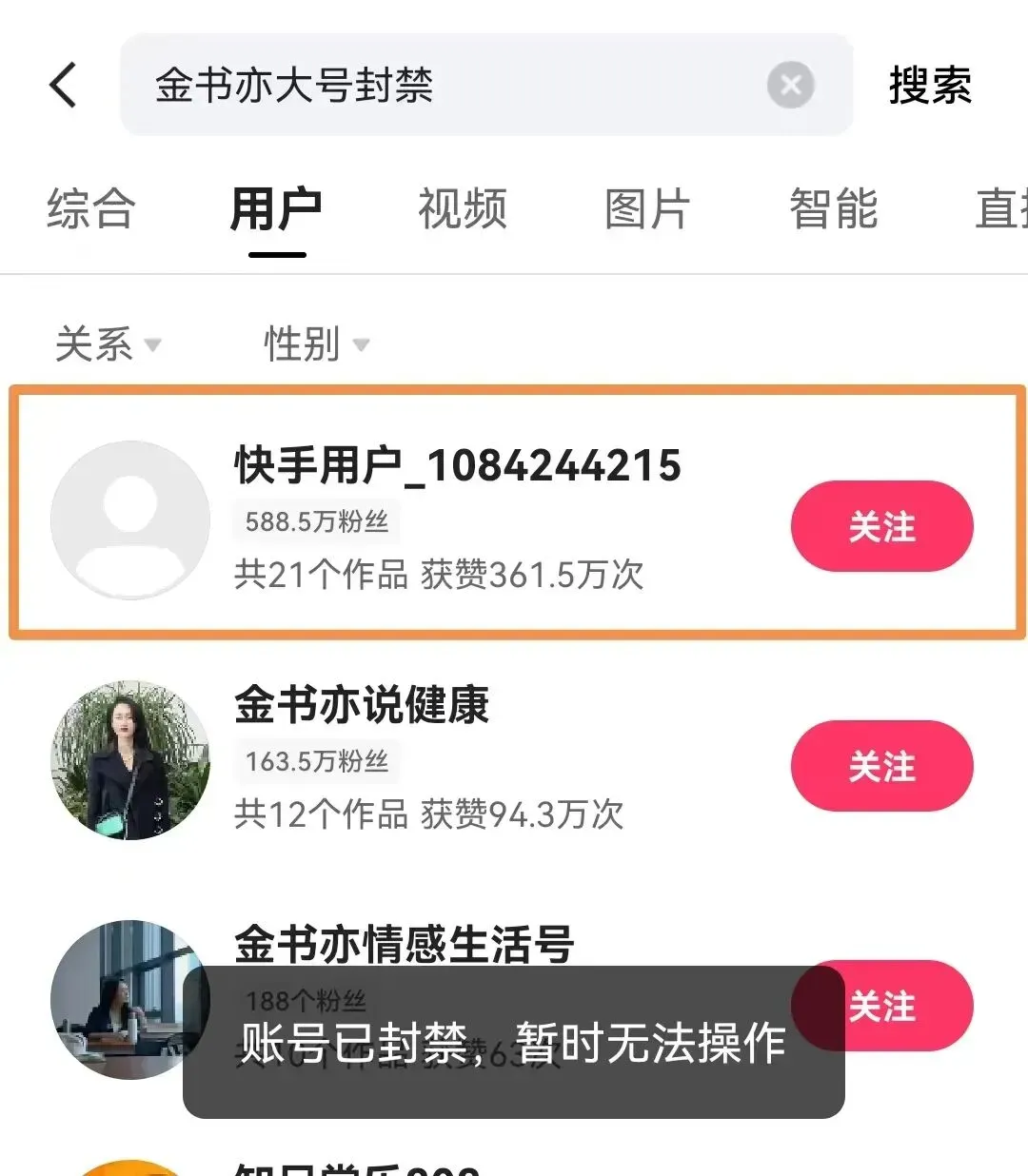Screen dimensions: 1028x1176
Task: Click the back arrow to return
Action: (x=63, y=85)
